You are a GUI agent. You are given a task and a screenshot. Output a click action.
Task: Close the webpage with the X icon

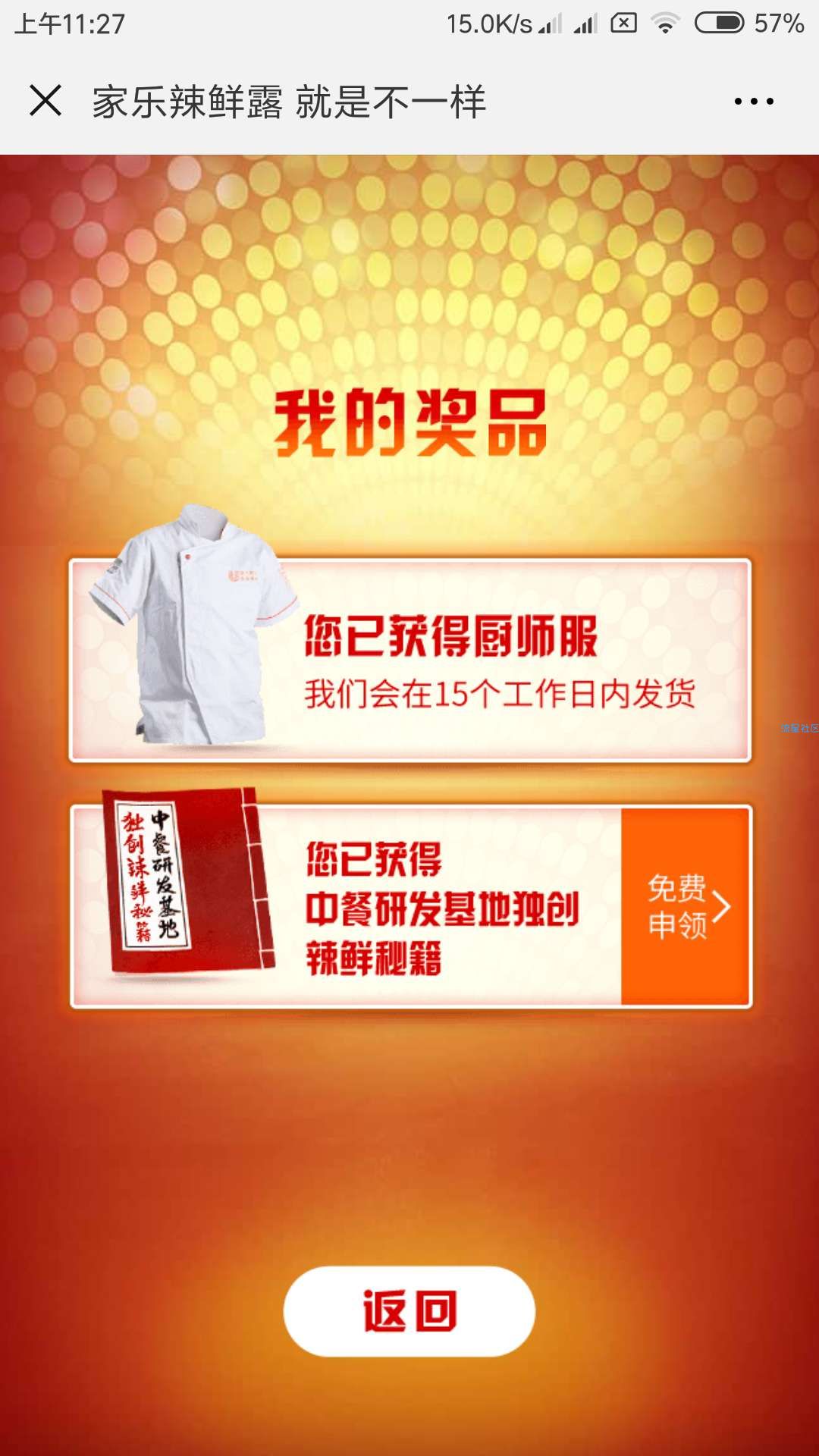pos(45,101)
